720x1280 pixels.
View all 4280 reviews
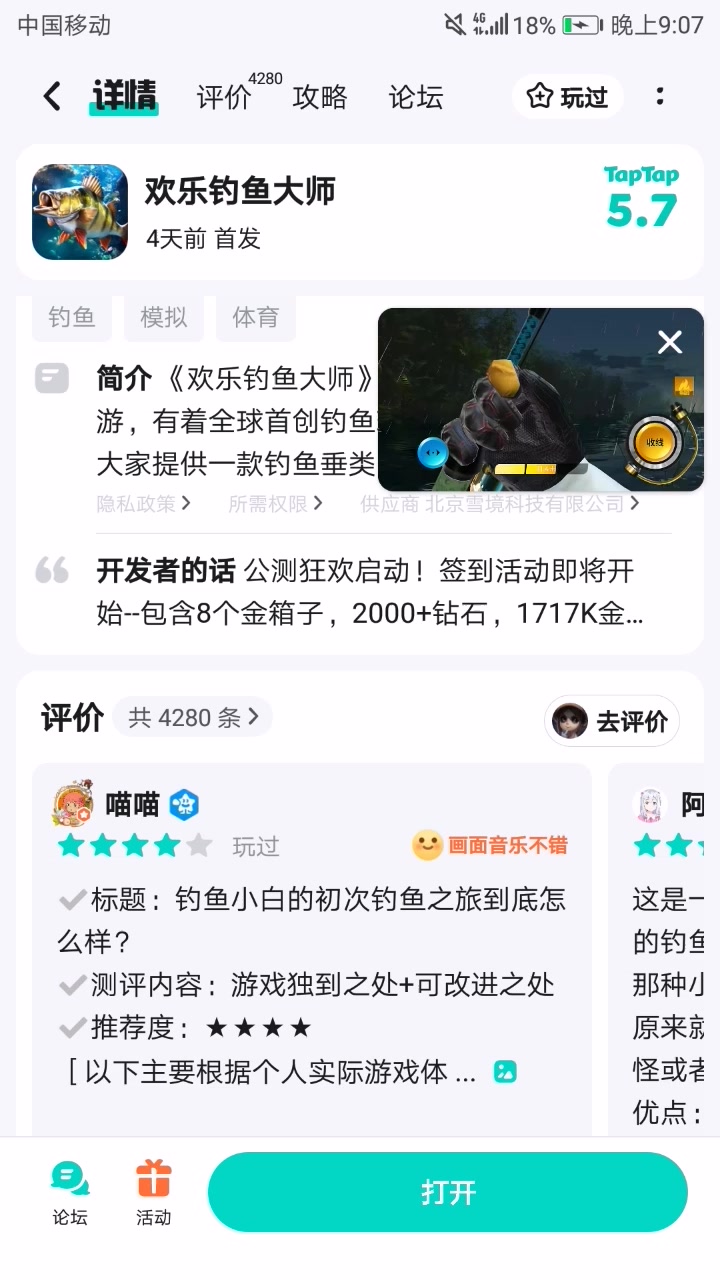pos(193,717)
